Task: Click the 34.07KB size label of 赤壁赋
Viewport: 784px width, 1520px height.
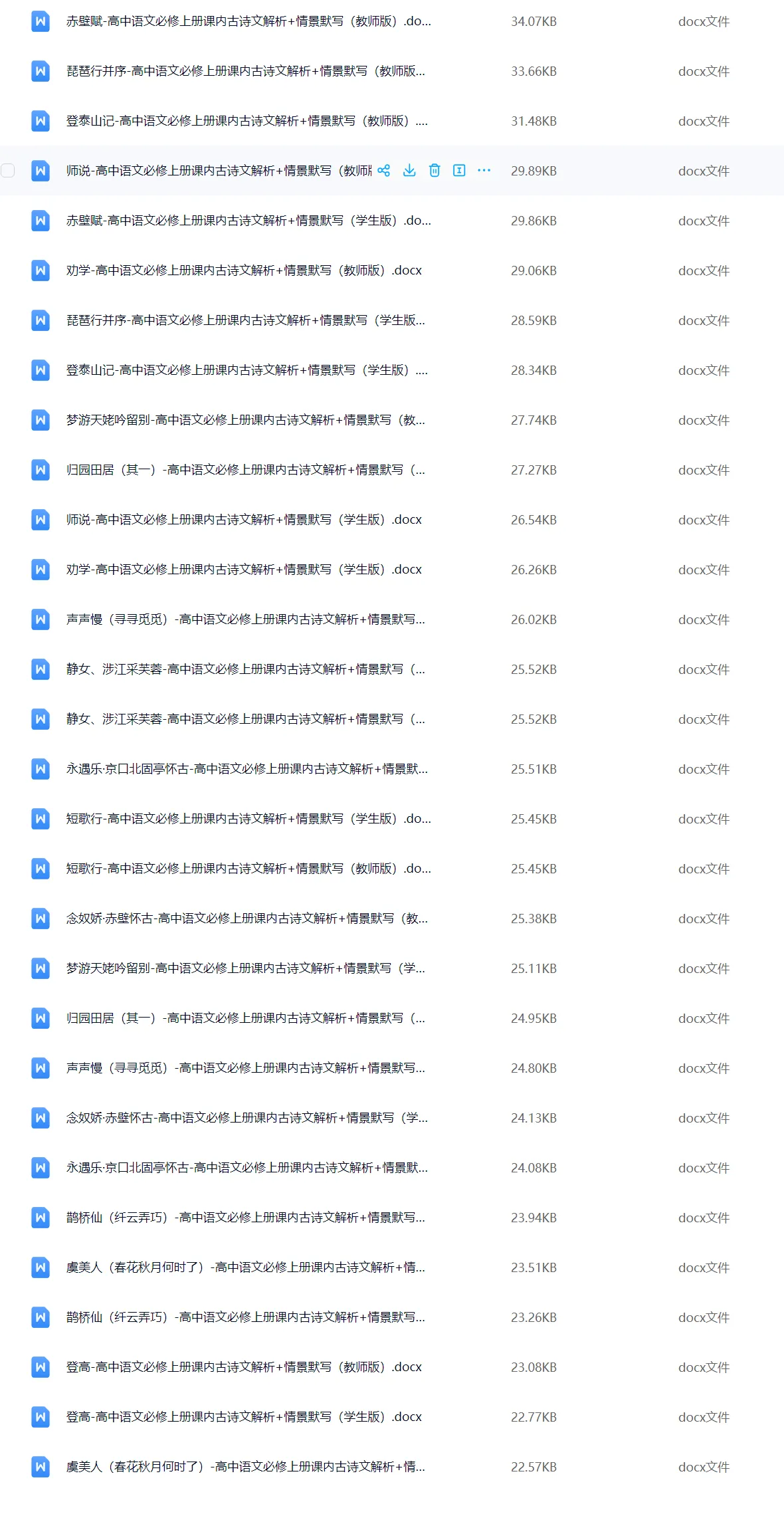Action: 534,21
